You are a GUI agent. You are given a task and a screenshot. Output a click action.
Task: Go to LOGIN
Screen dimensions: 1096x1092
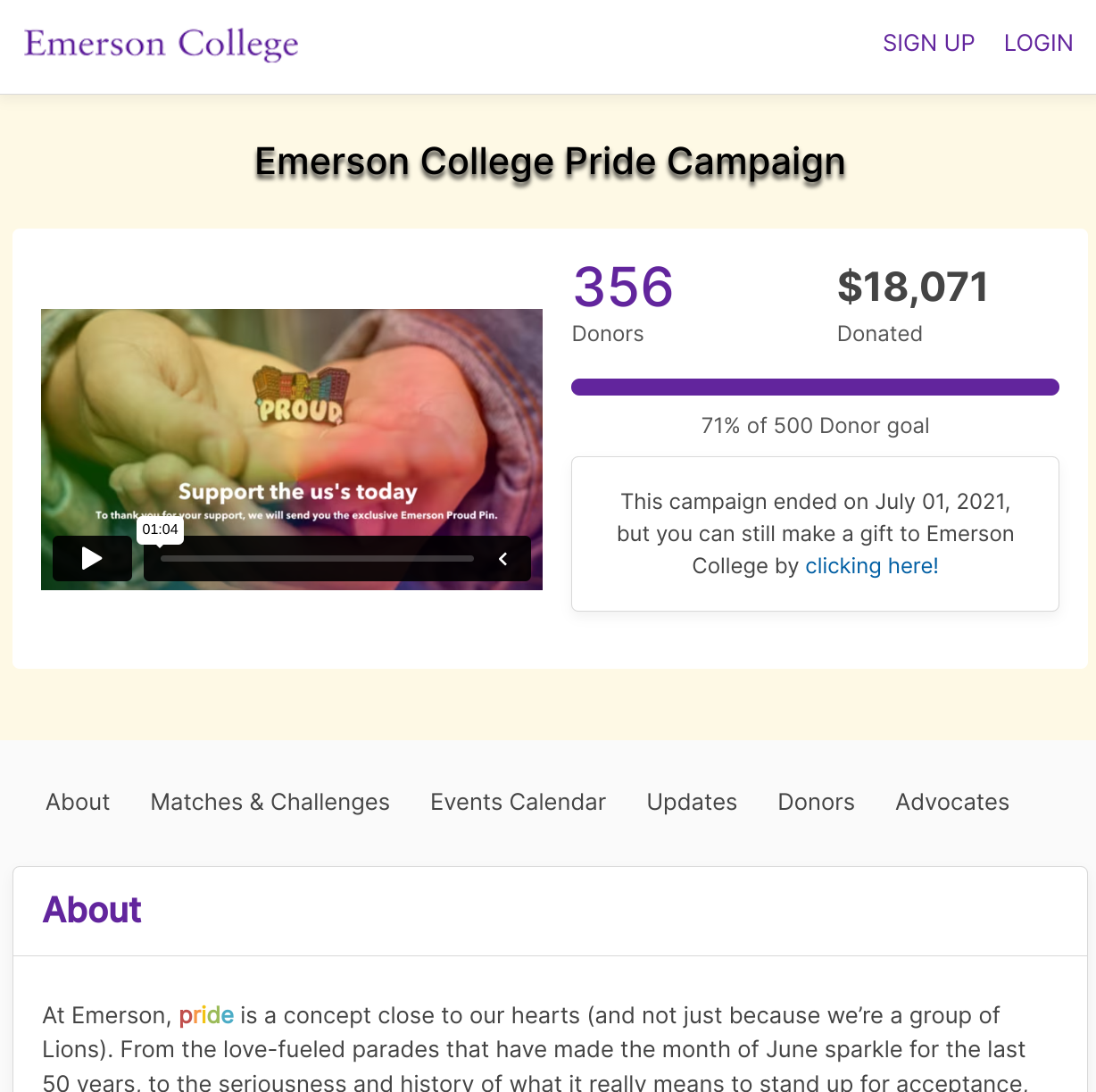click(x=1038, y=43)
